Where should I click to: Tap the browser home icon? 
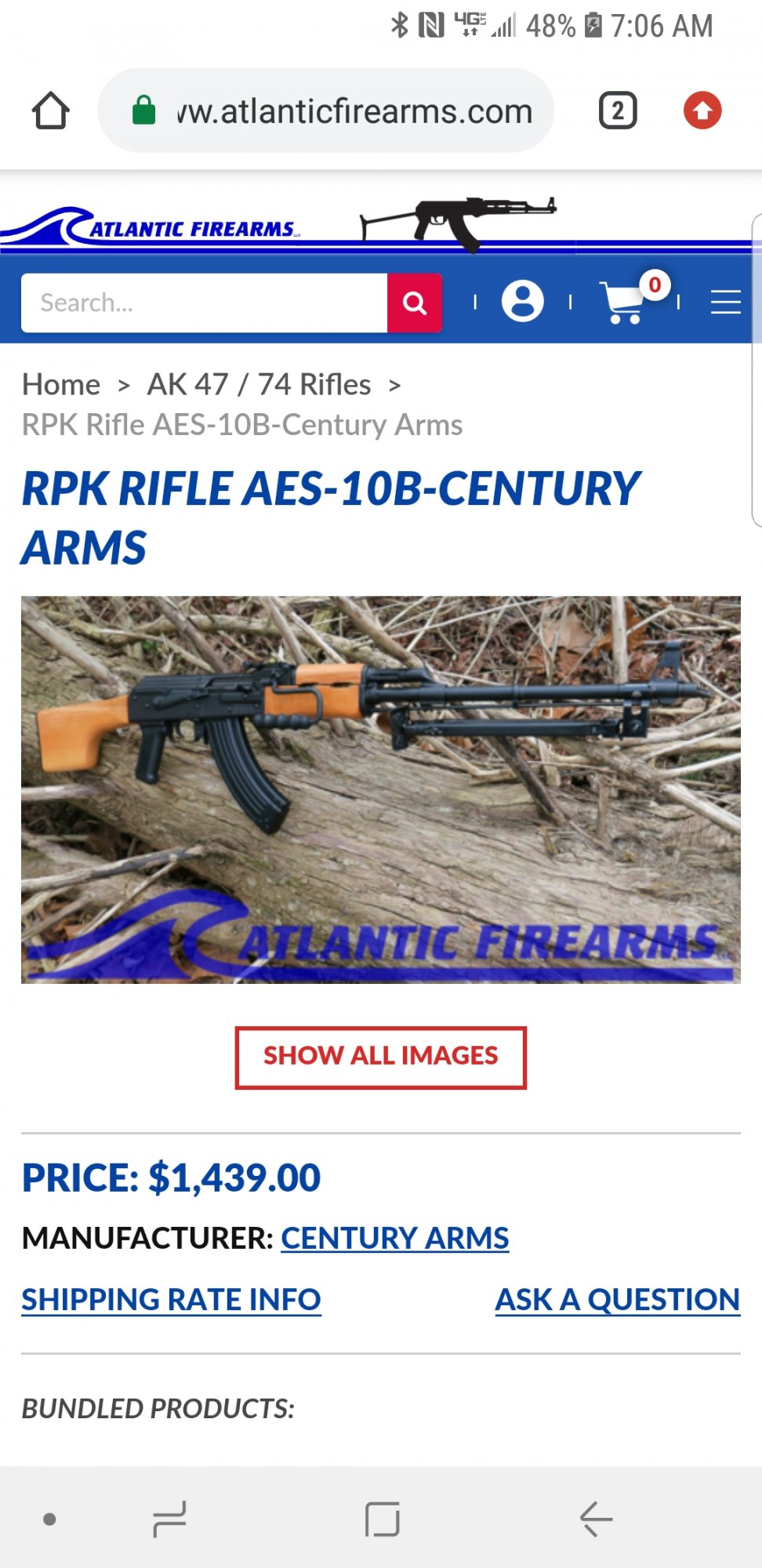51,111
